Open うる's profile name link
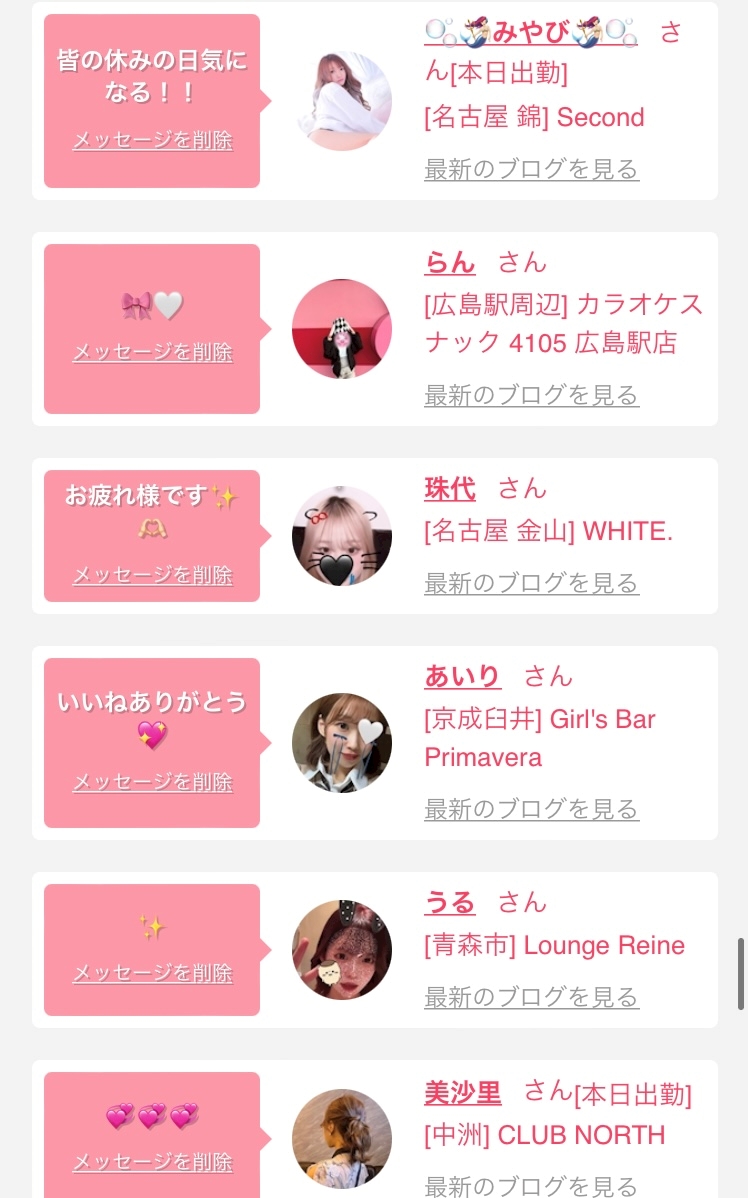 [449, 902]
